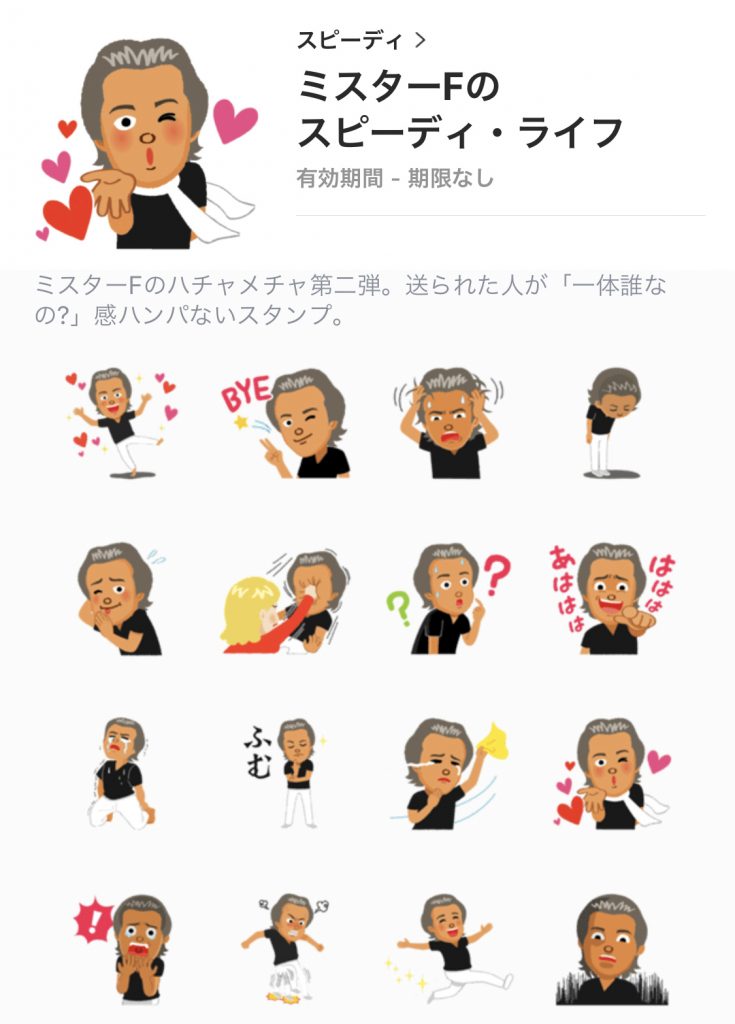This screenshot has height=1024, width=735.
Task: Select the あははは laughing sticker
Action: click(x=607, y=600)
